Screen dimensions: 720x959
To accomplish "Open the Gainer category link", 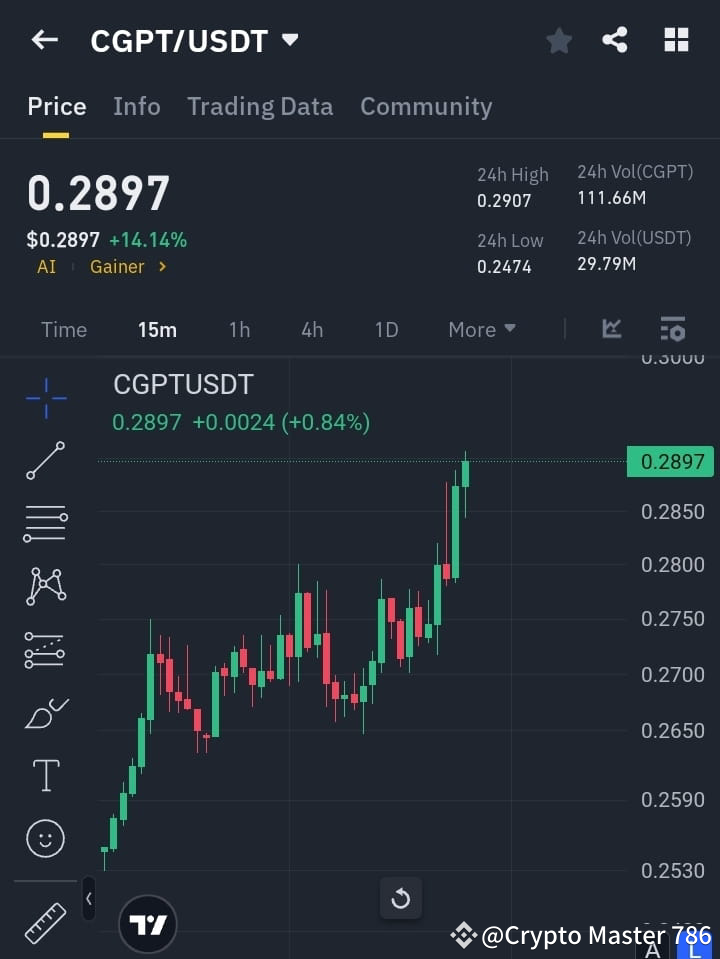I will point(117,267).
